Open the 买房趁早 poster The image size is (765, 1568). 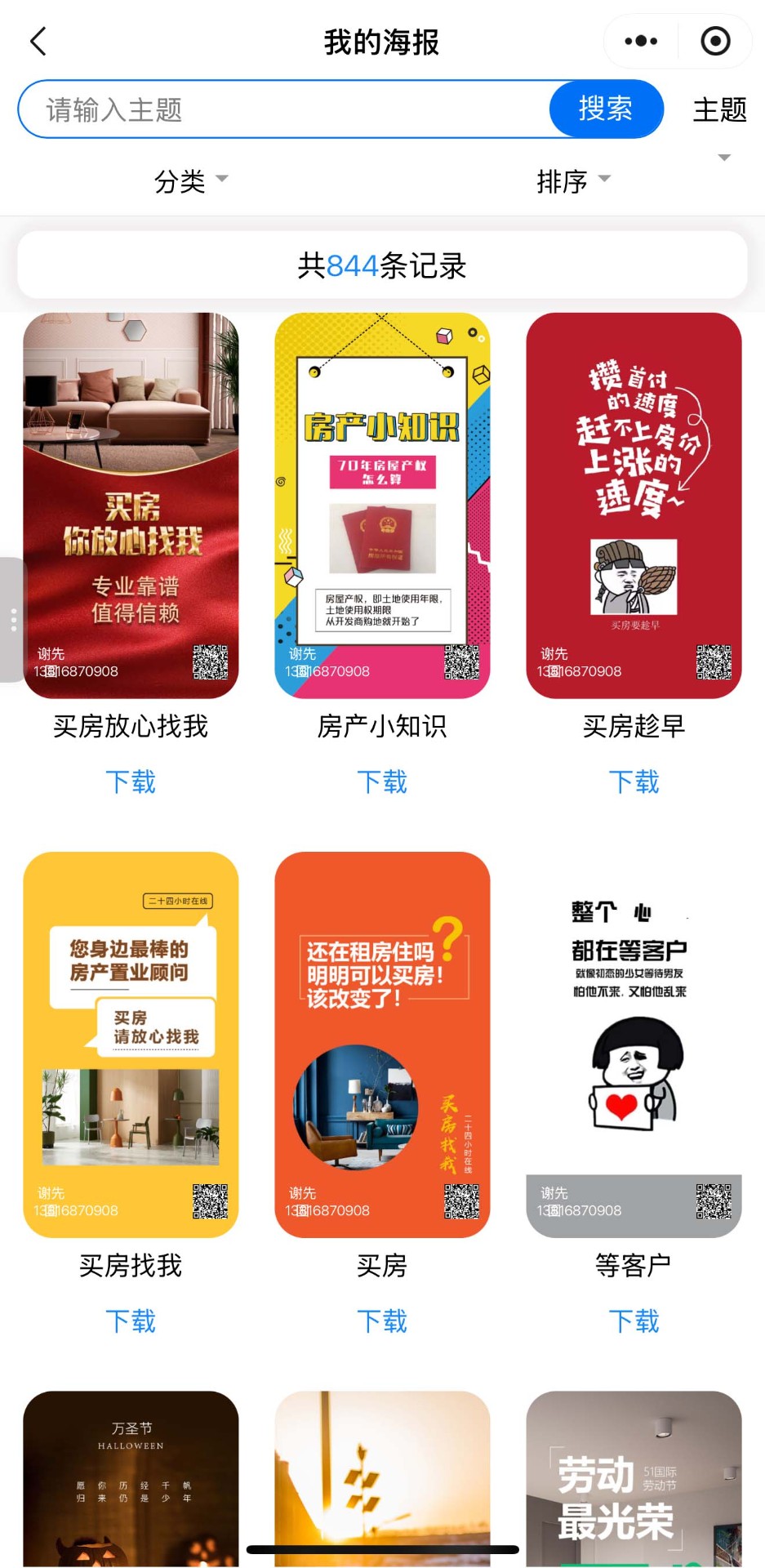(634, 506)
